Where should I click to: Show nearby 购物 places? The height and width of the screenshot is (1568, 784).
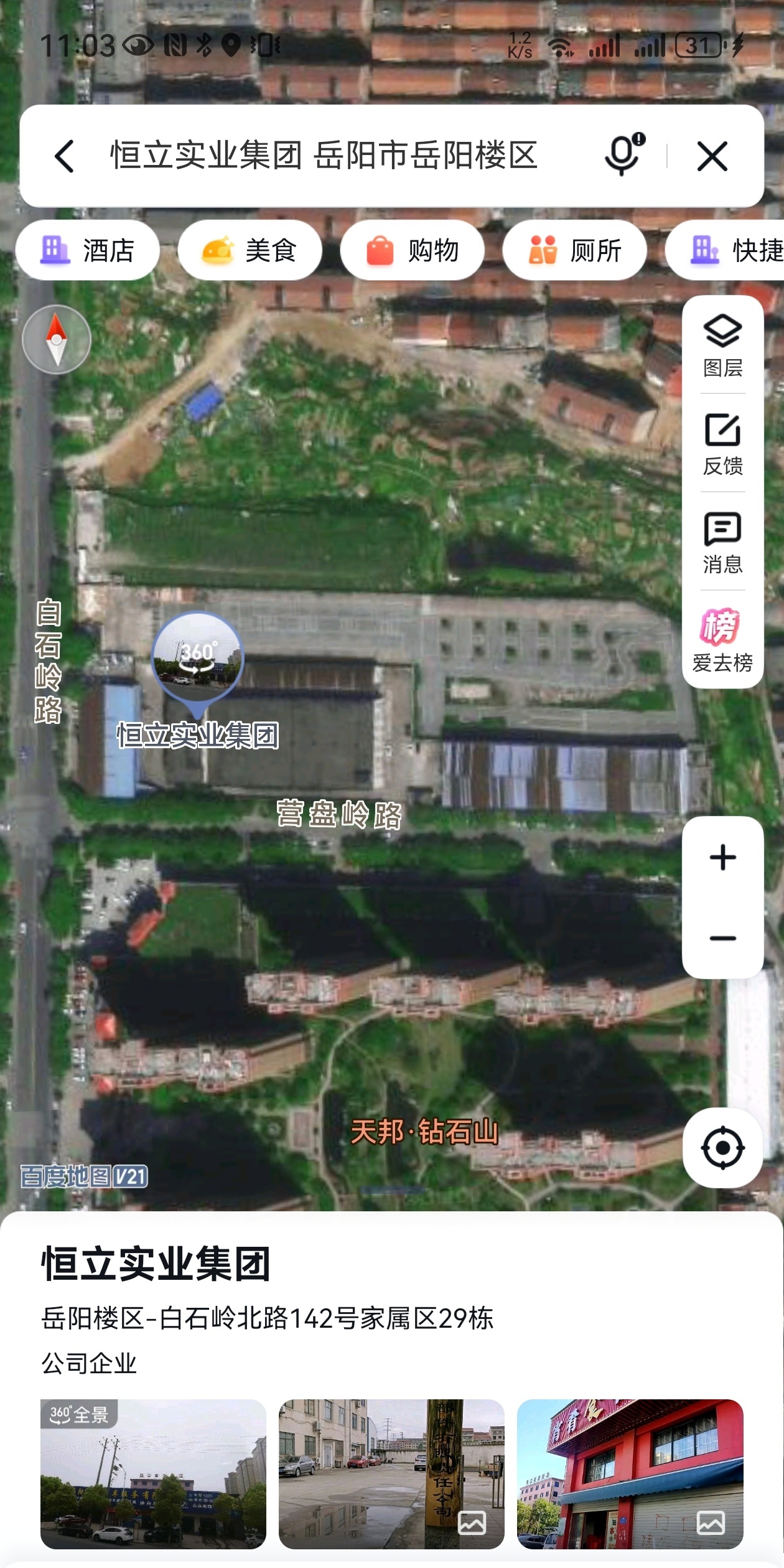click(412, 250)
